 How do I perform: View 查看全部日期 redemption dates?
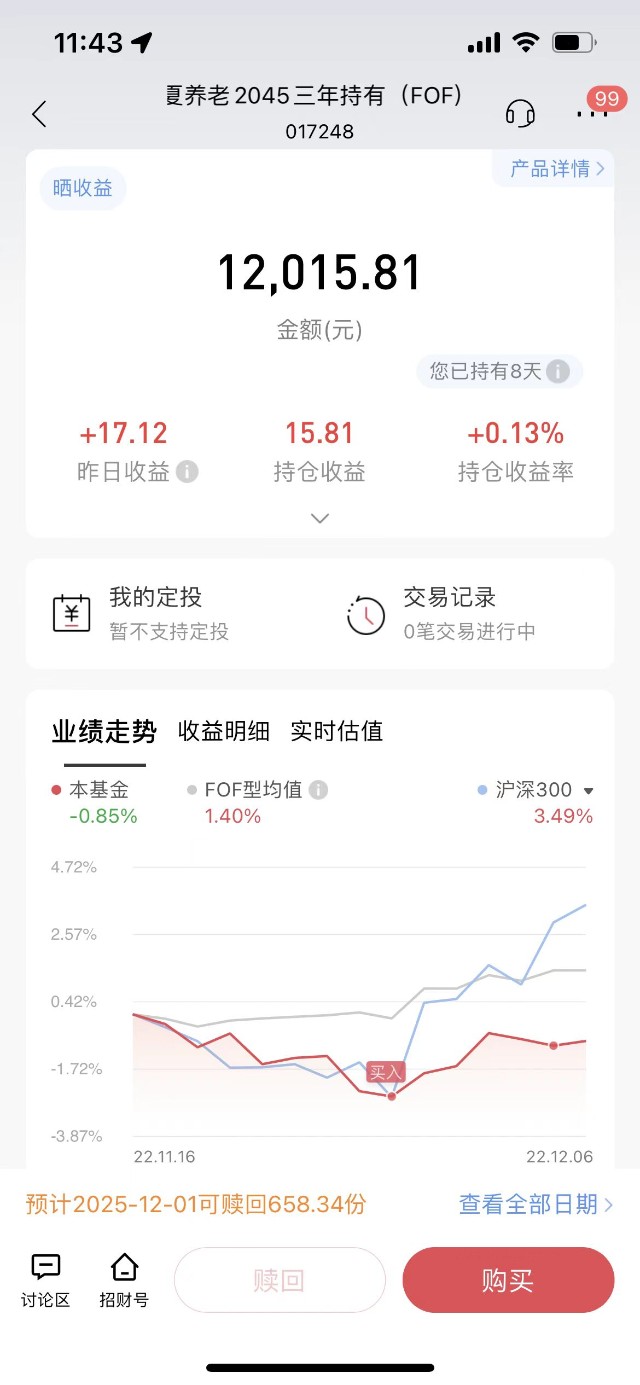pos(536,1204)
